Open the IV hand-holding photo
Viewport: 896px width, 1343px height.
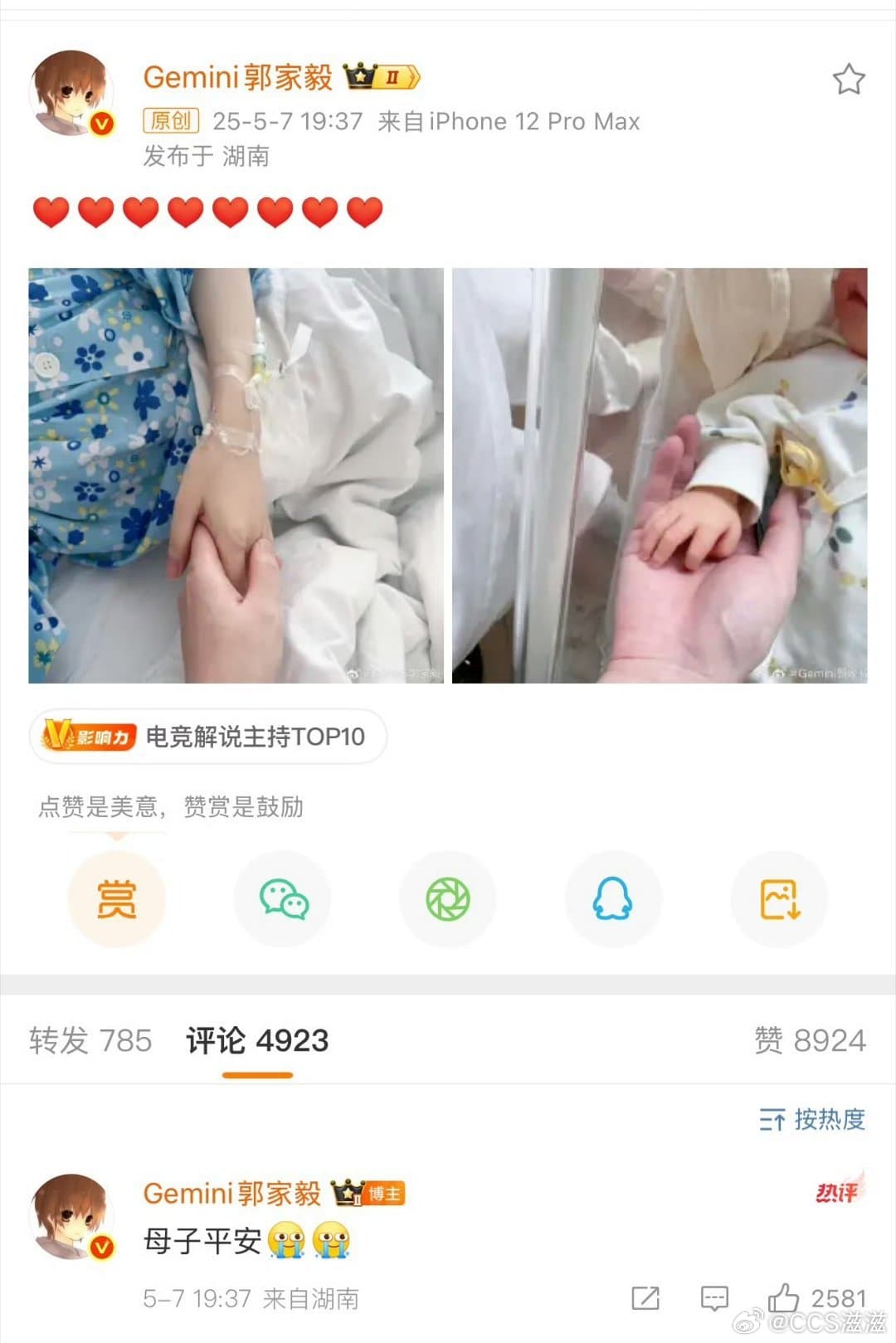click(x=236, y=475)
